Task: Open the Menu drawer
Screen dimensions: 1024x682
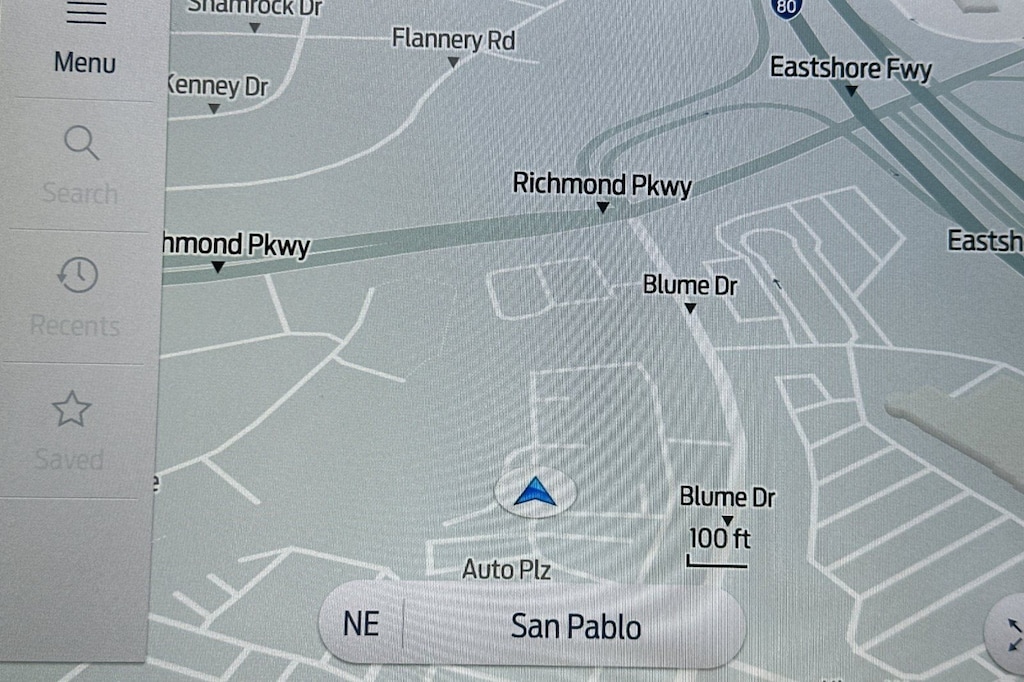Action: pos(84,38)
